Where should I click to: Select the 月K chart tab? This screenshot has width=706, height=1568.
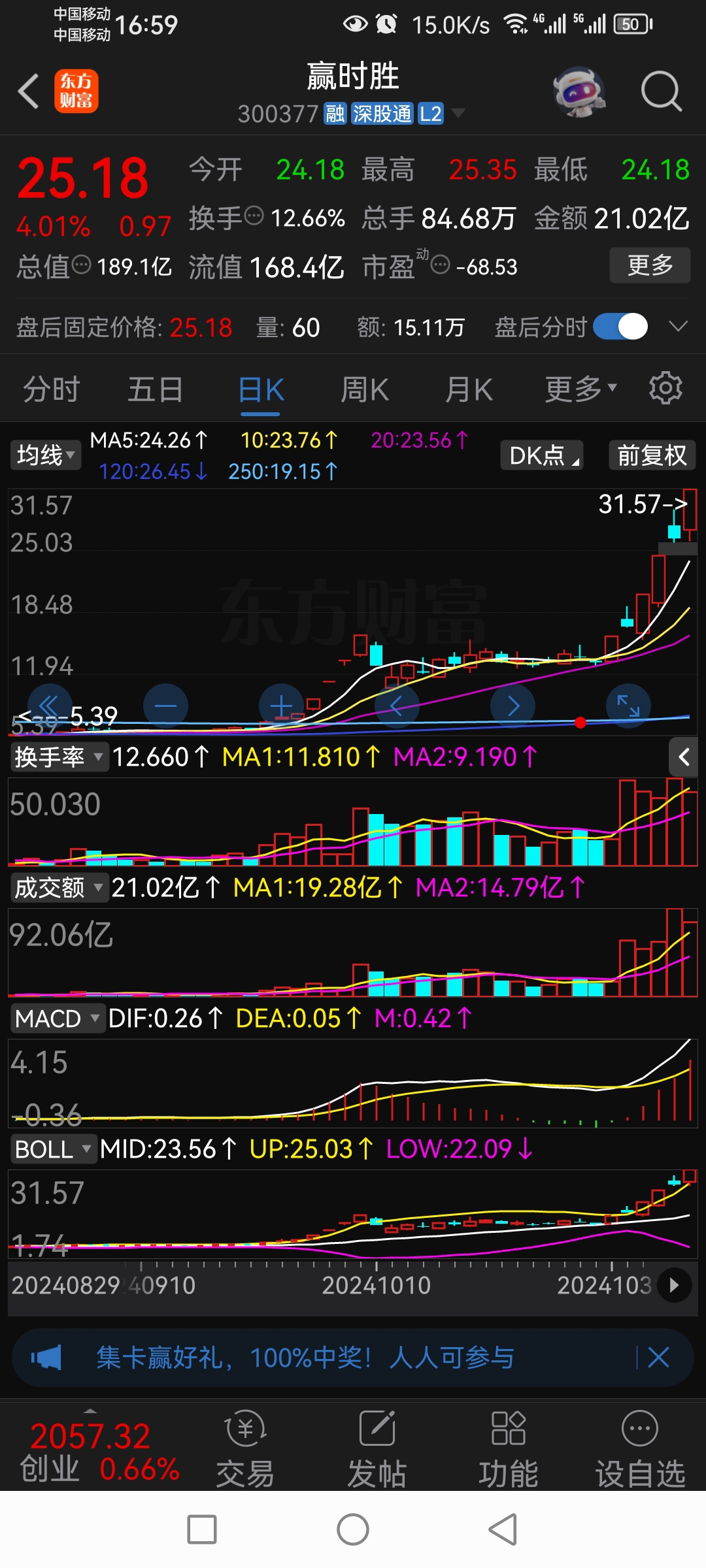[469, 389]
